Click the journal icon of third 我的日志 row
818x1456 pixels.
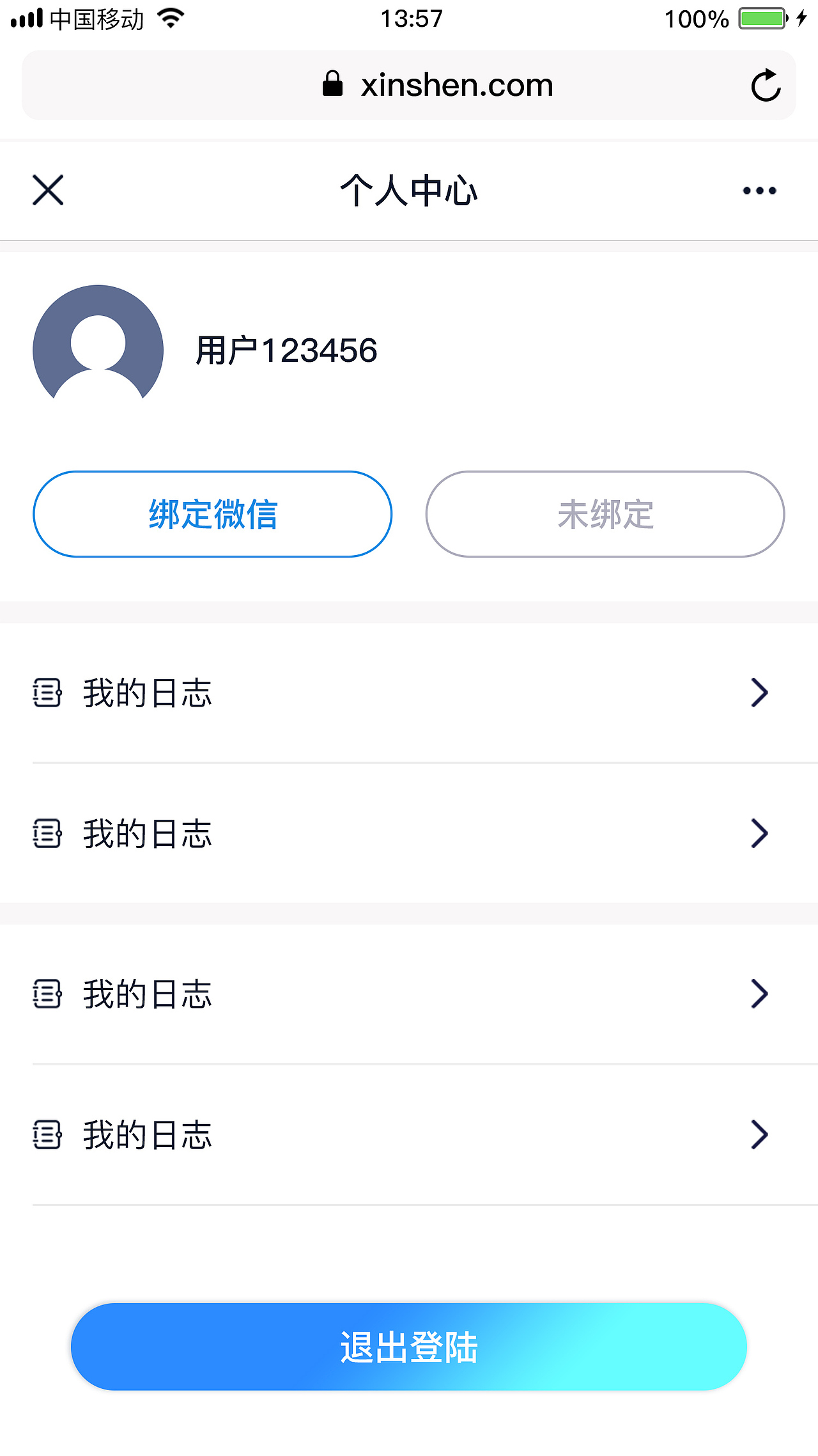click(47, 993)
